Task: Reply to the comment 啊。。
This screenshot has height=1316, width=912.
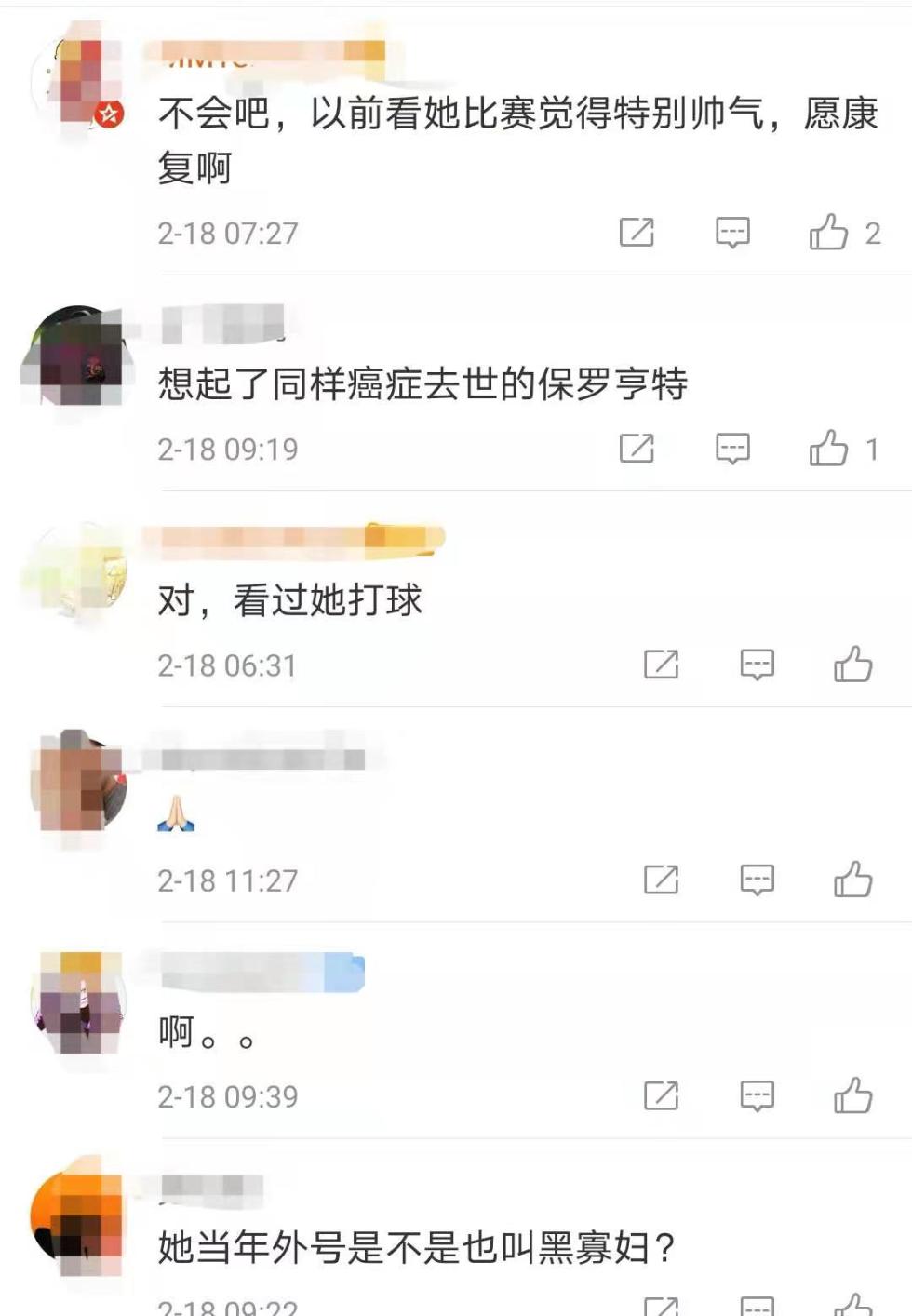Action: click(x=757, y=1095)
